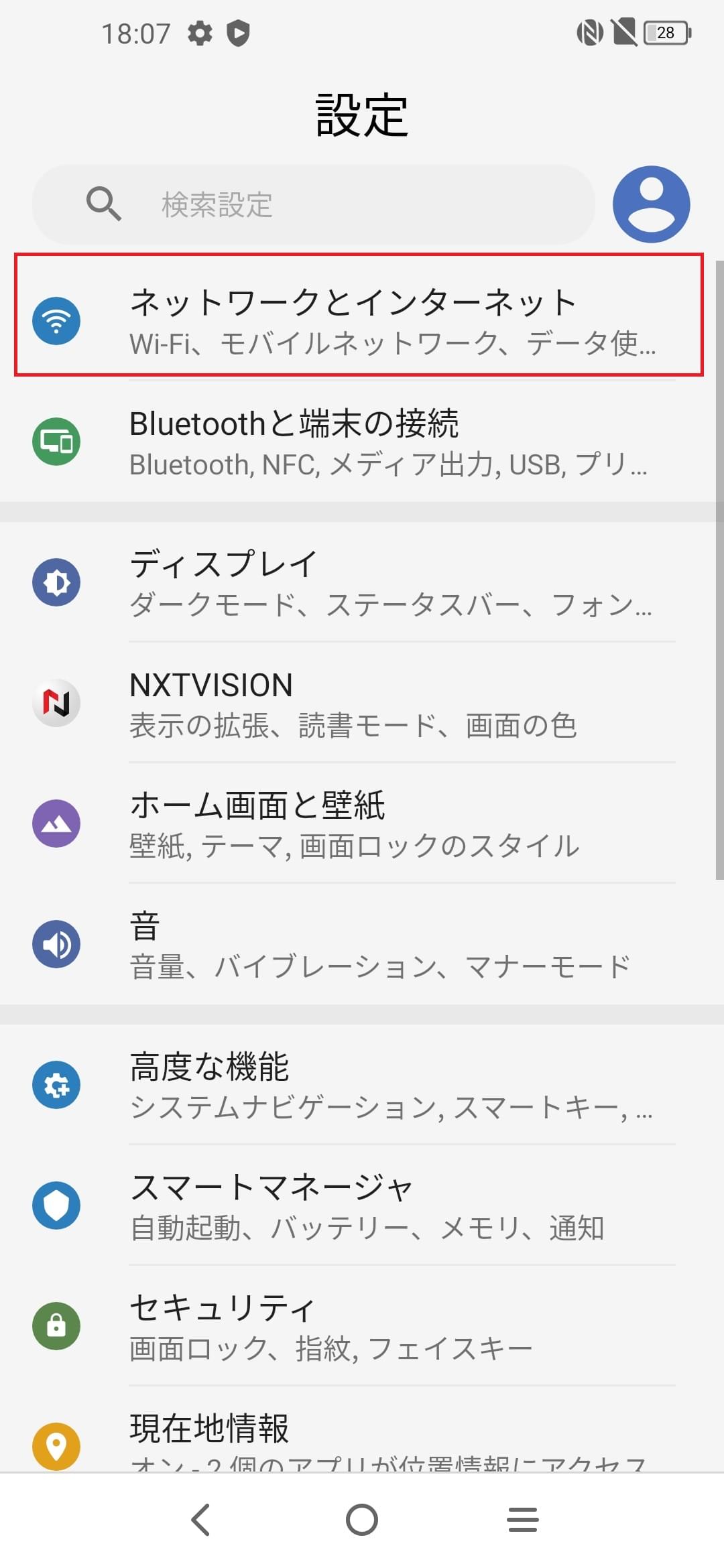
Task: Open the search magnifier icon
Action: 103,204
